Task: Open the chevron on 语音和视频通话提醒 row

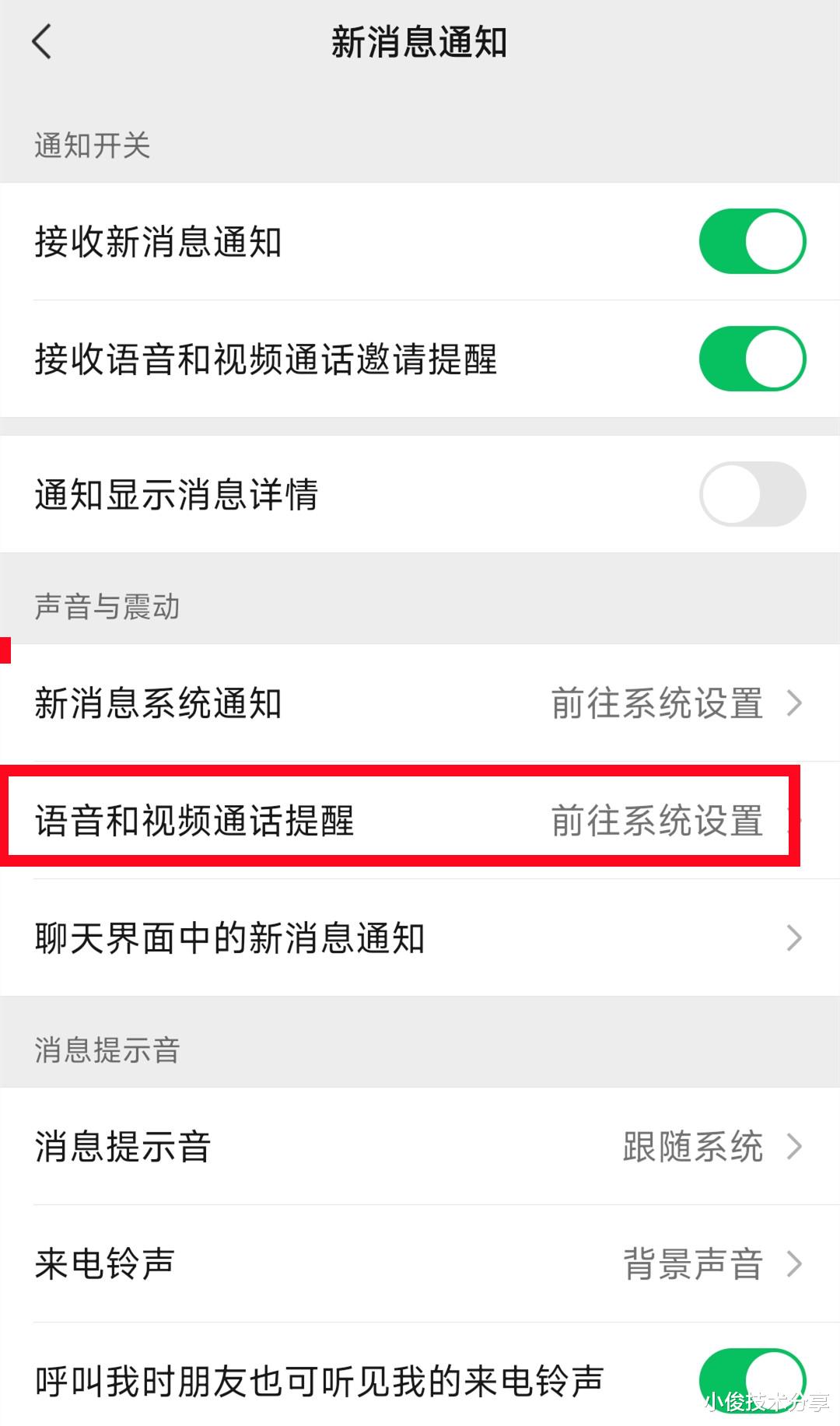Action: click(795, 819)
